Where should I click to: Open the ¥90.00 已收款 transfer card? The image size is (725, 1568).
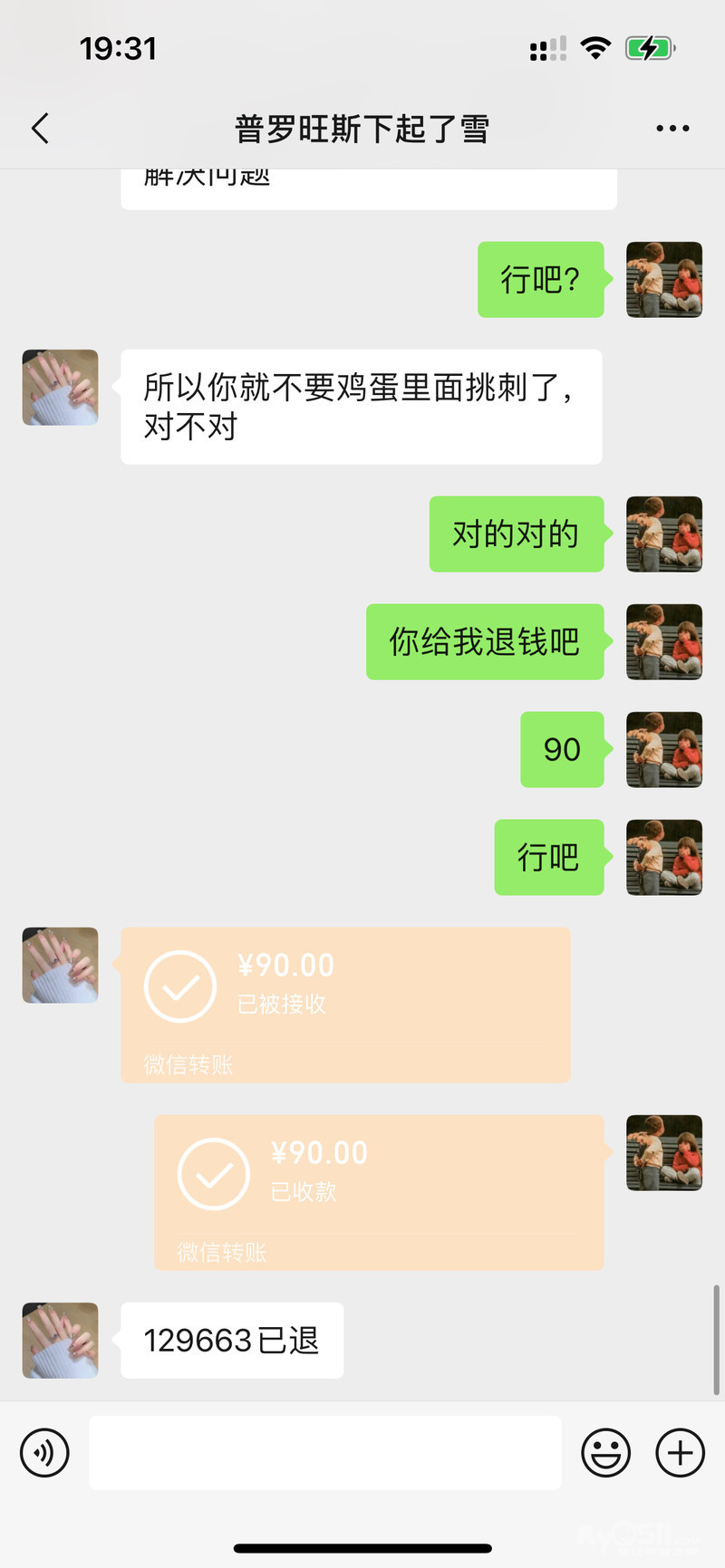tap(379, 1192)
